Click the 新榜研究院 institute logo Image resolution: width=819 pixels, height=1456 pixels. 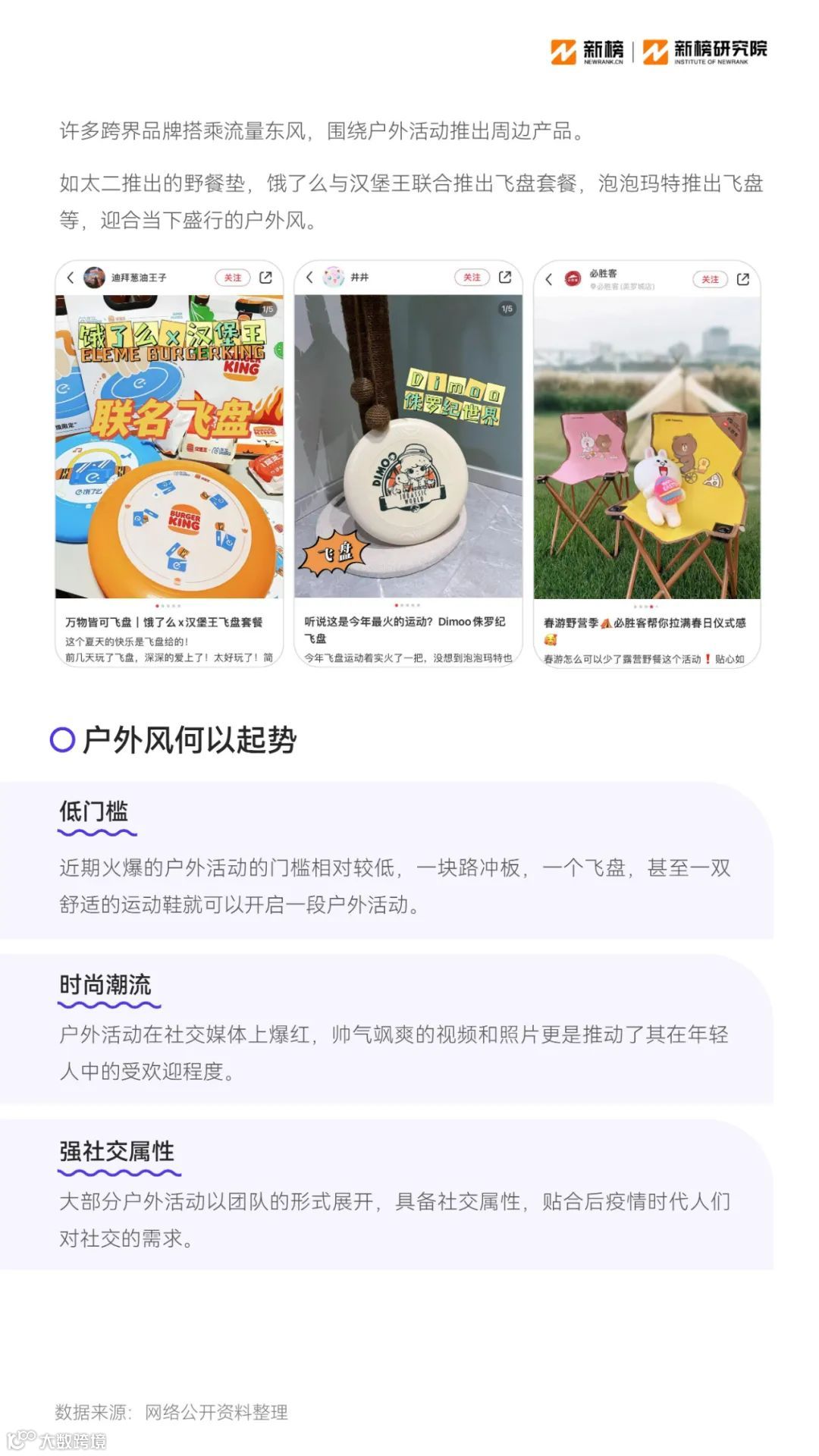pos(705,49)
